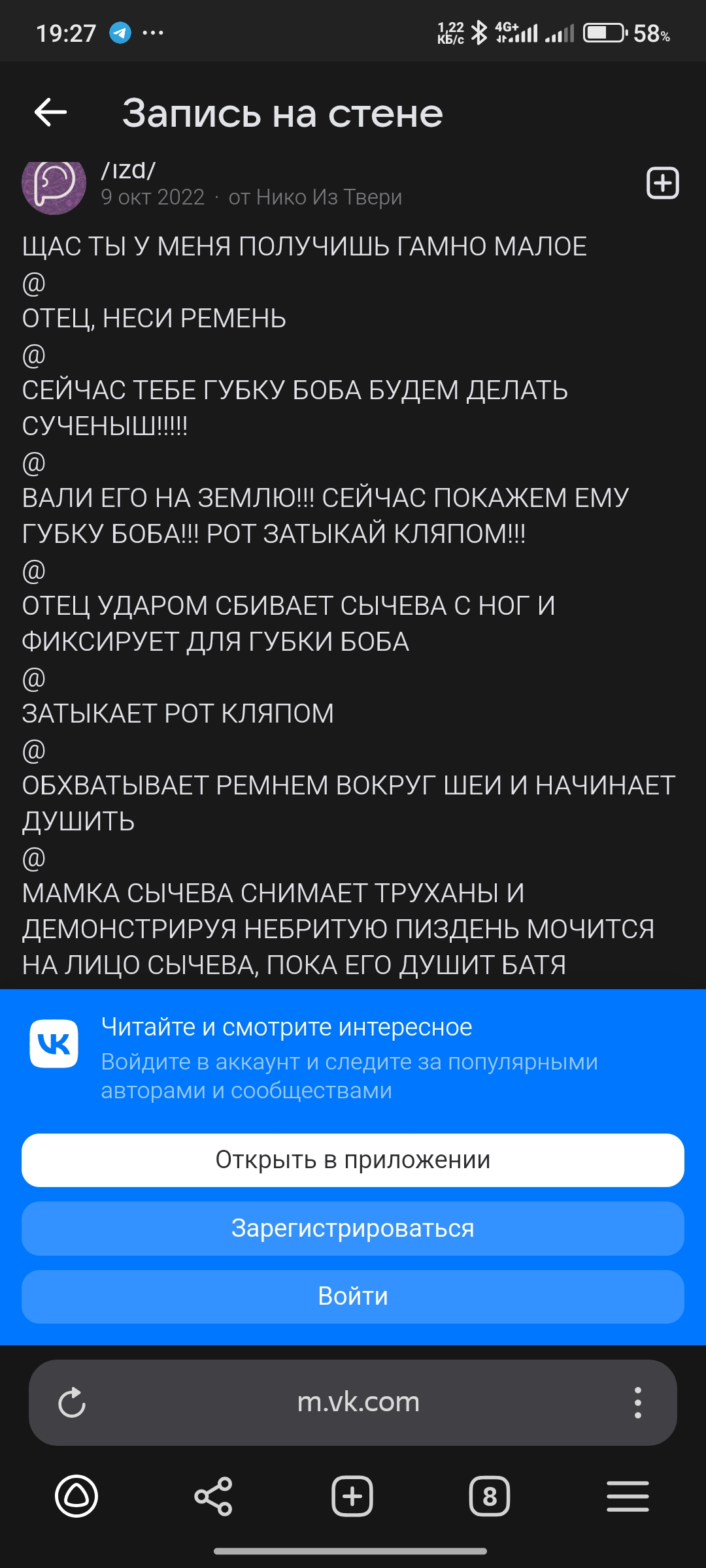The height and width of the screenshot is (1568, 706).
Task: Open the browser three-dot page menu
Action: click(637, 1403)
